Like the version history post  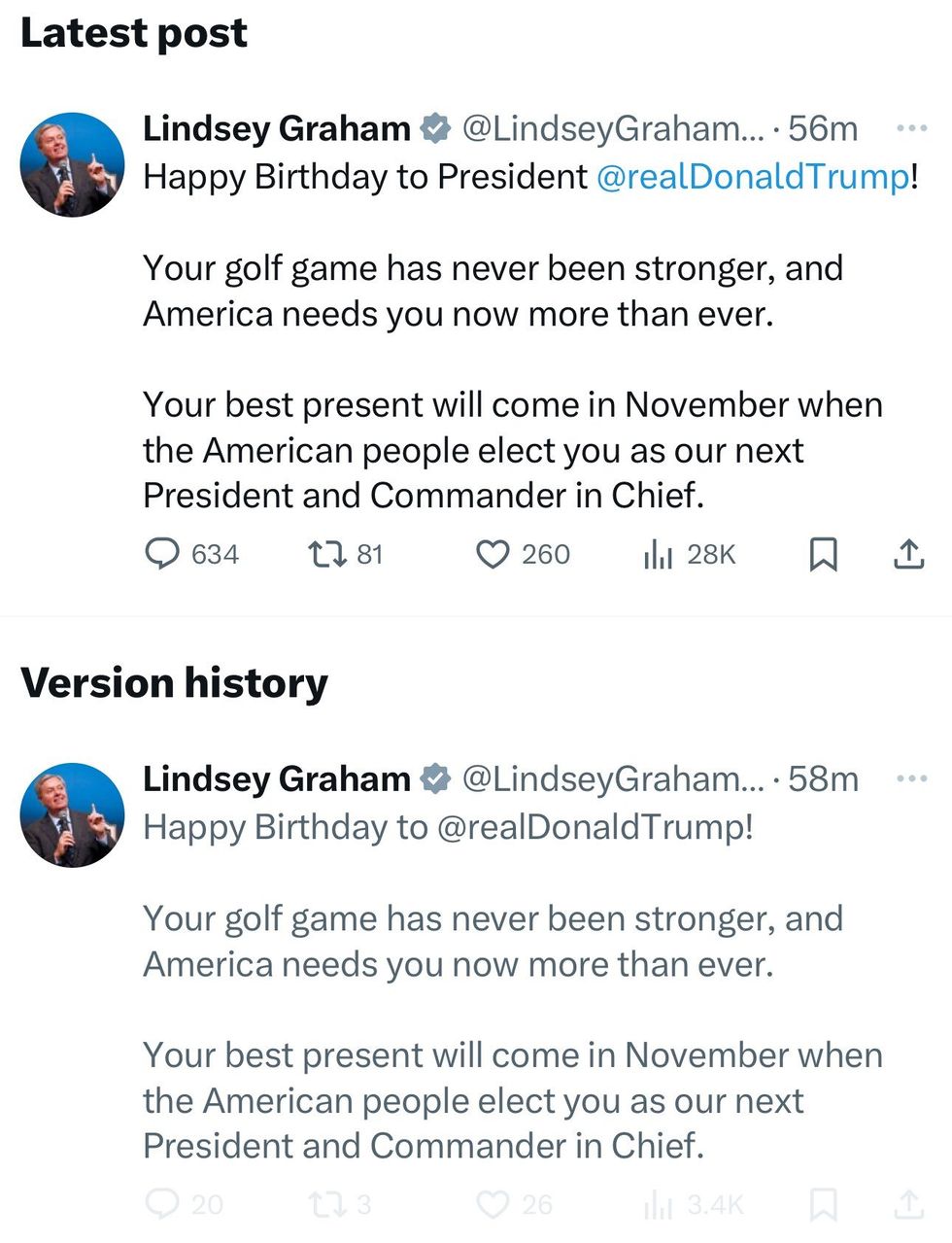(x=493, y=1205)
